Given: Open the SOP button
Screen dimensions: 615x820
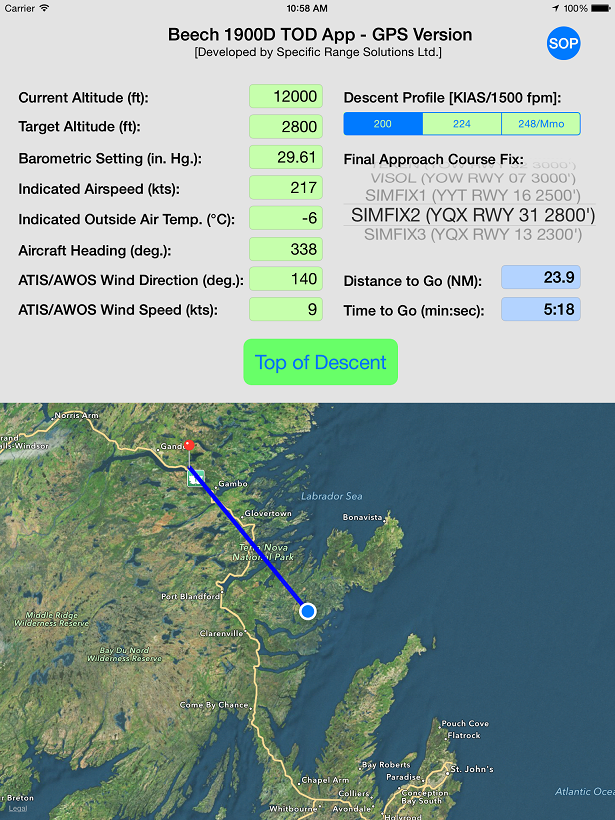Looking at the screenshot, I should point(563,43).
